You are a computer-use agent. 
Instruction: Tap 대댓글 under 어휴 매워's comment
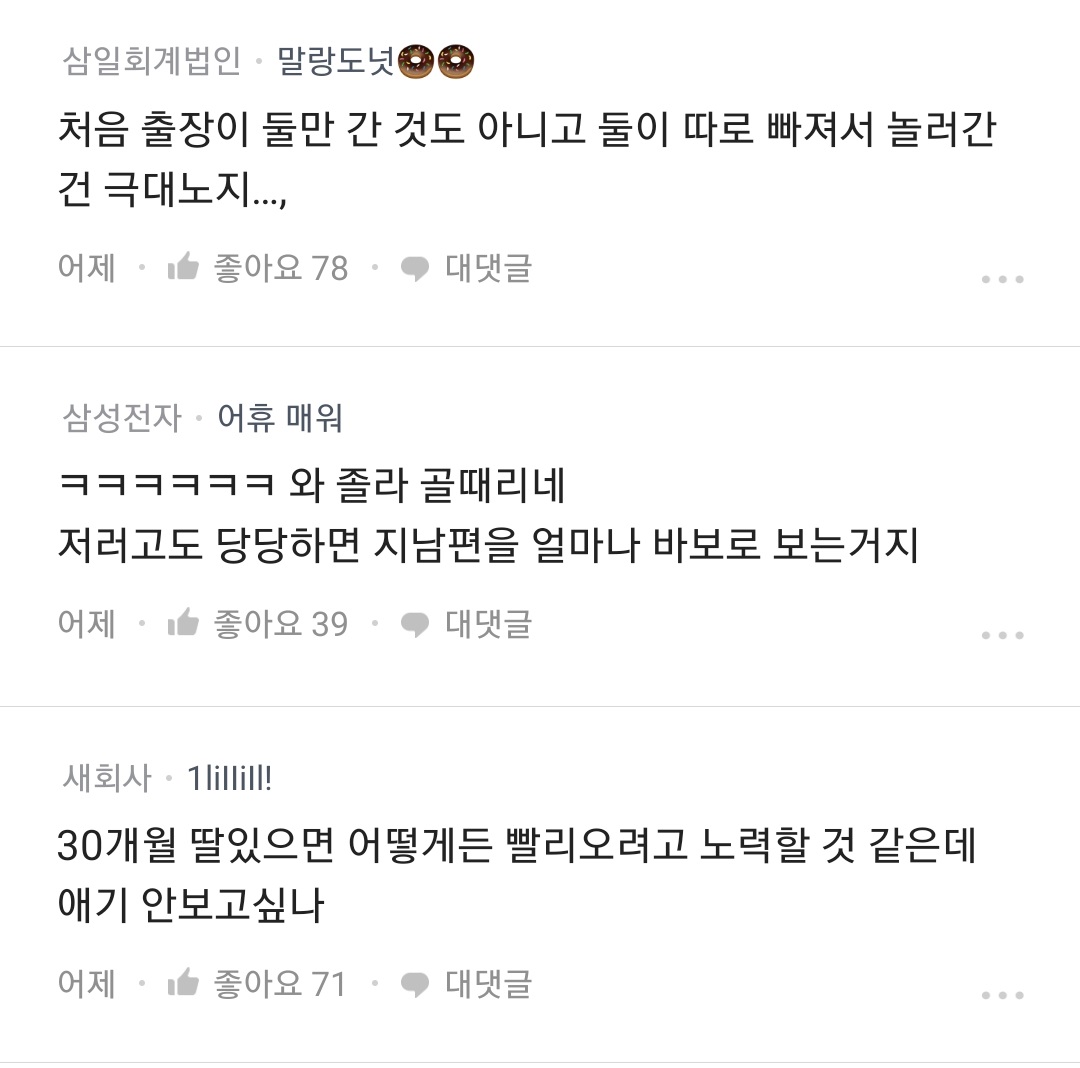click(x=467, y=624)
